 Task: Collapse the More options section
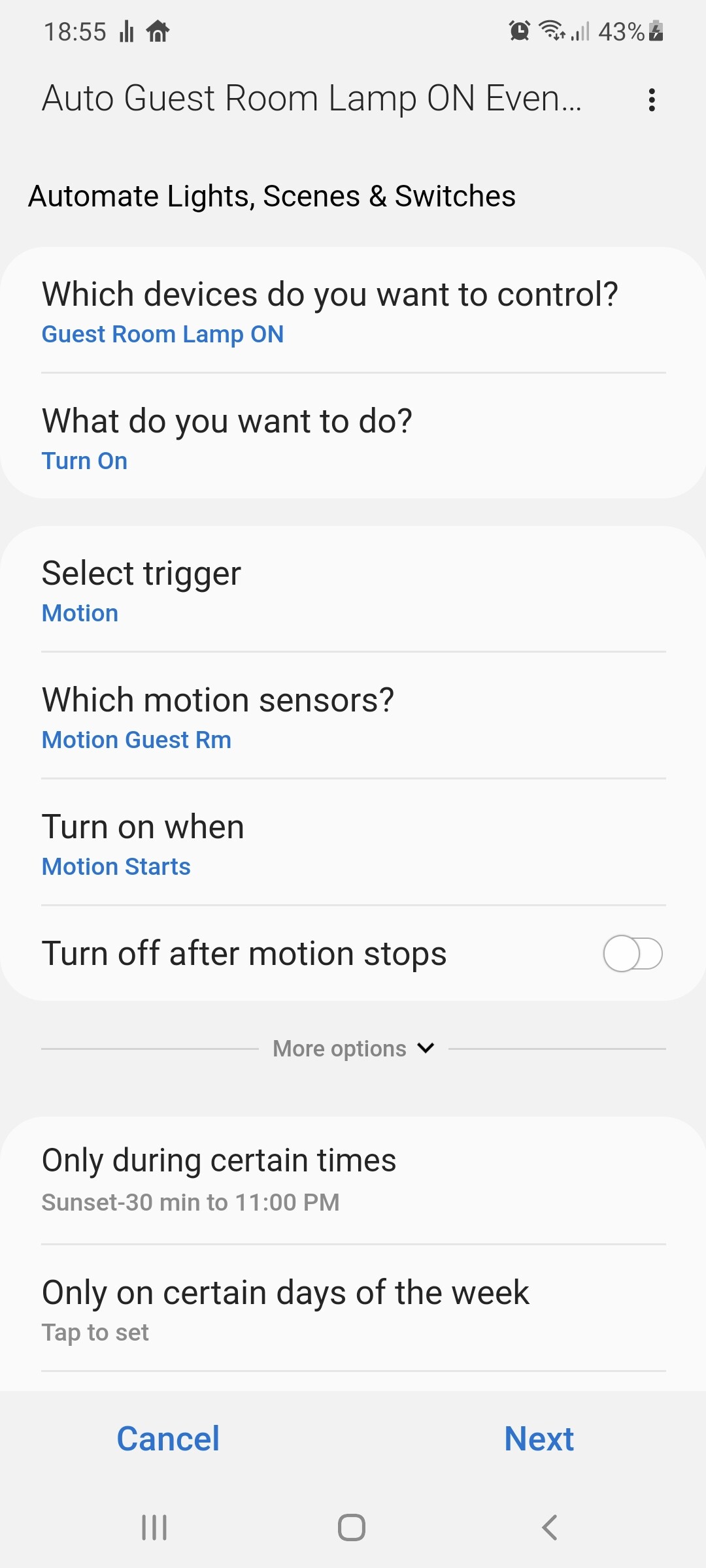click(x=353, y=1048)
